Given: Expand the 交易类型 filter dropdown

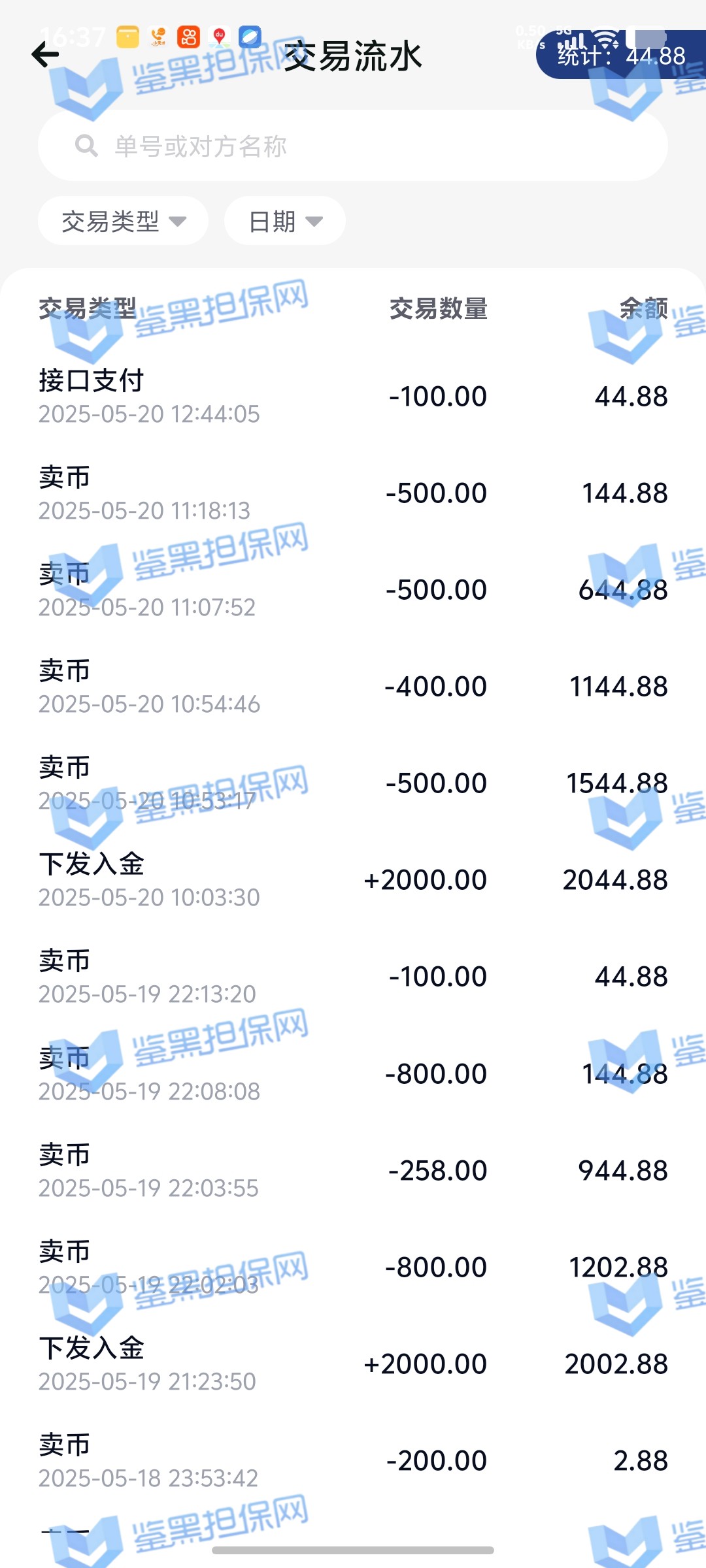Looking at the screenshot, I should (x=123, y=221).
